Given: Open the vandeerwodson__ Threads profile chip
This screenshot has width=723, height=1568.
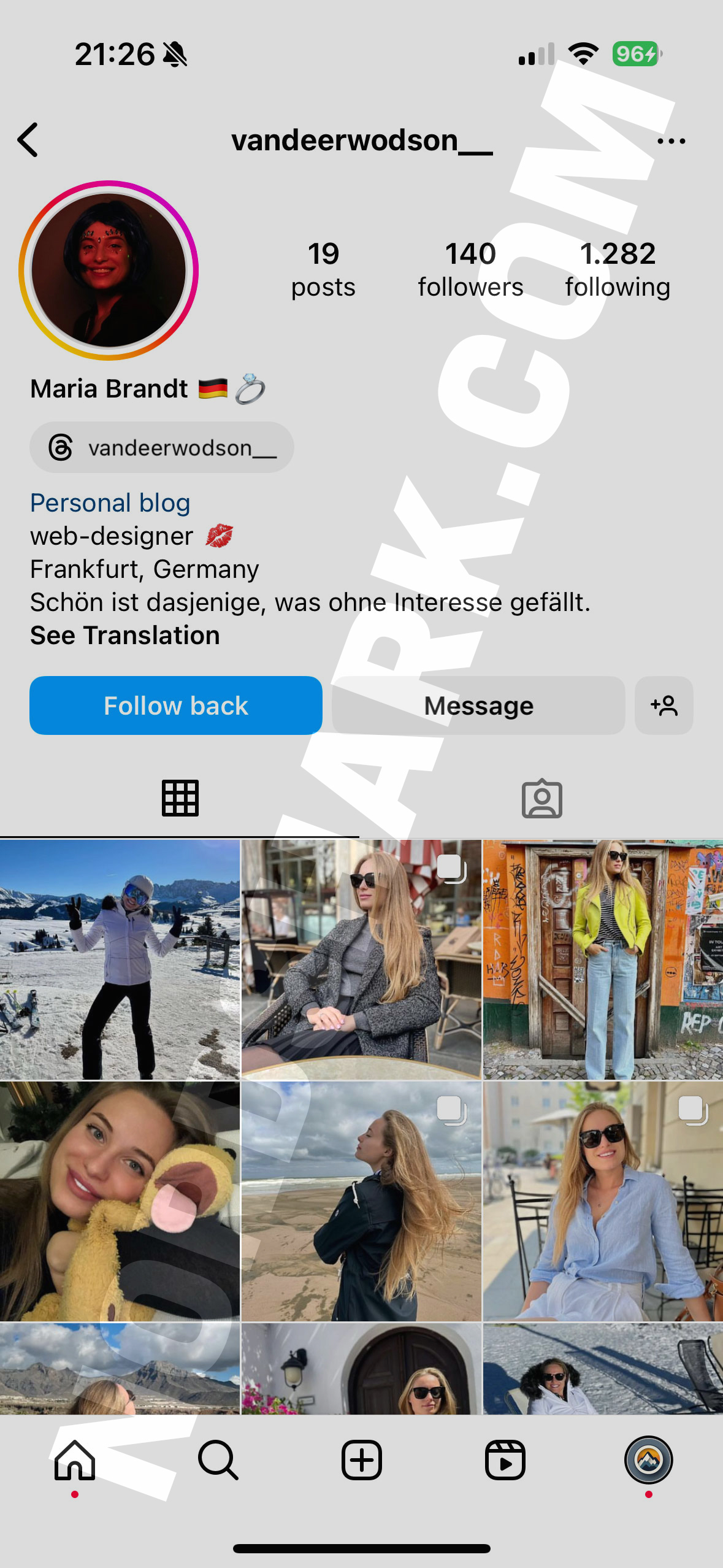Looking at the screenshot, I should [162, 448].
